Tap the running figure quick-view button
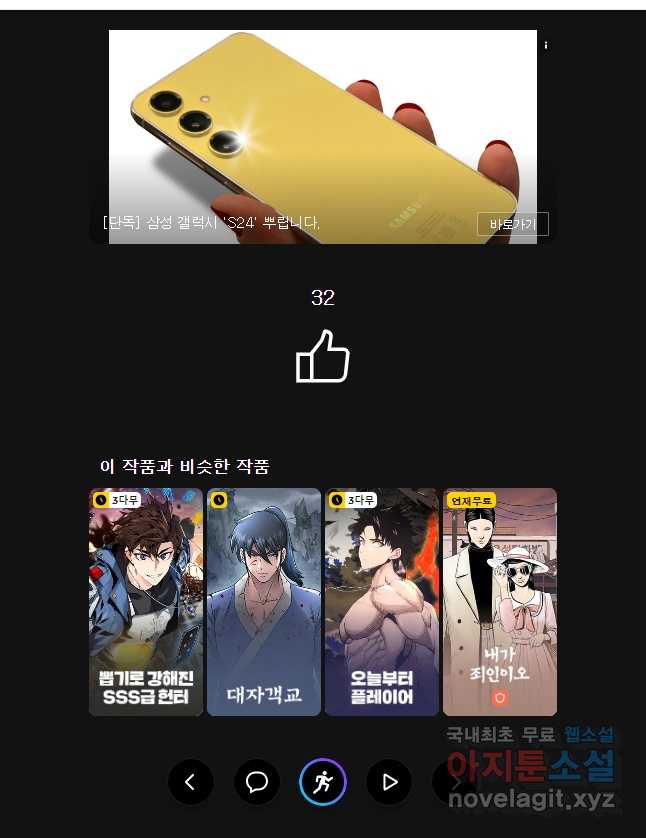646x838 pixels. [x=323, y=782]
